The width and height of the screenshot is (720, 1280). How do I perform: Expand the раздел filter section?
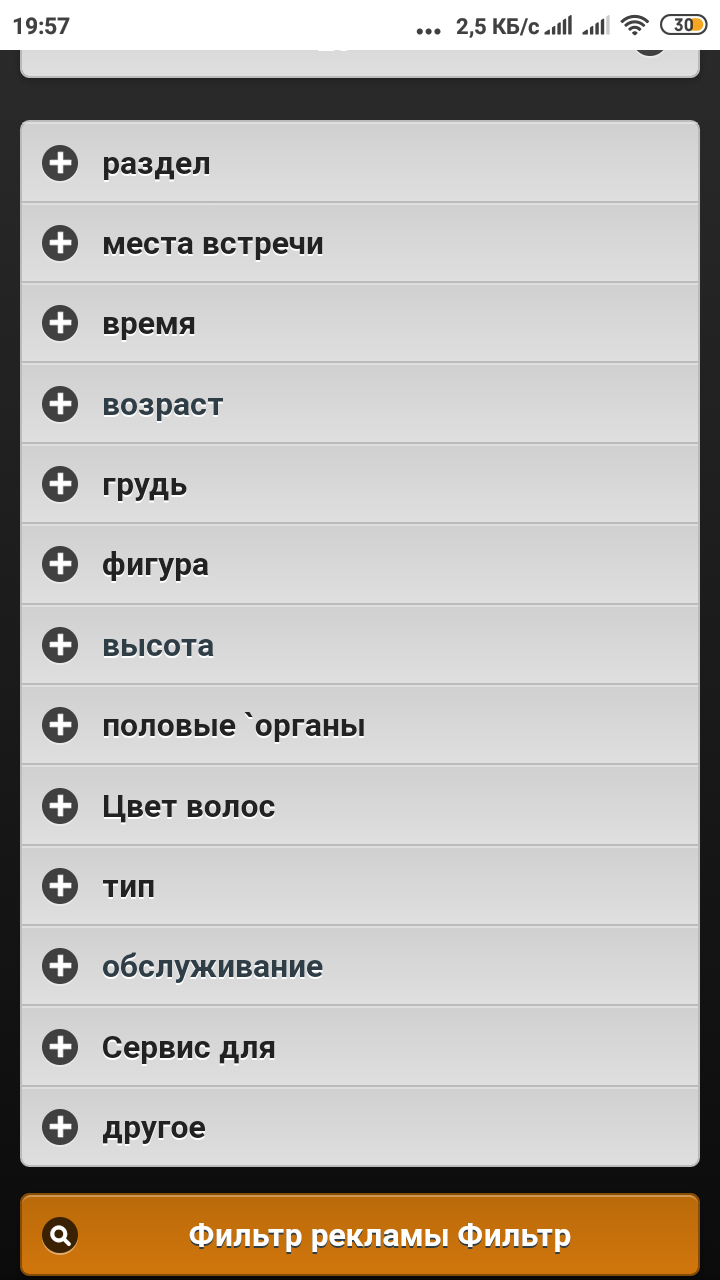[360, 162]
